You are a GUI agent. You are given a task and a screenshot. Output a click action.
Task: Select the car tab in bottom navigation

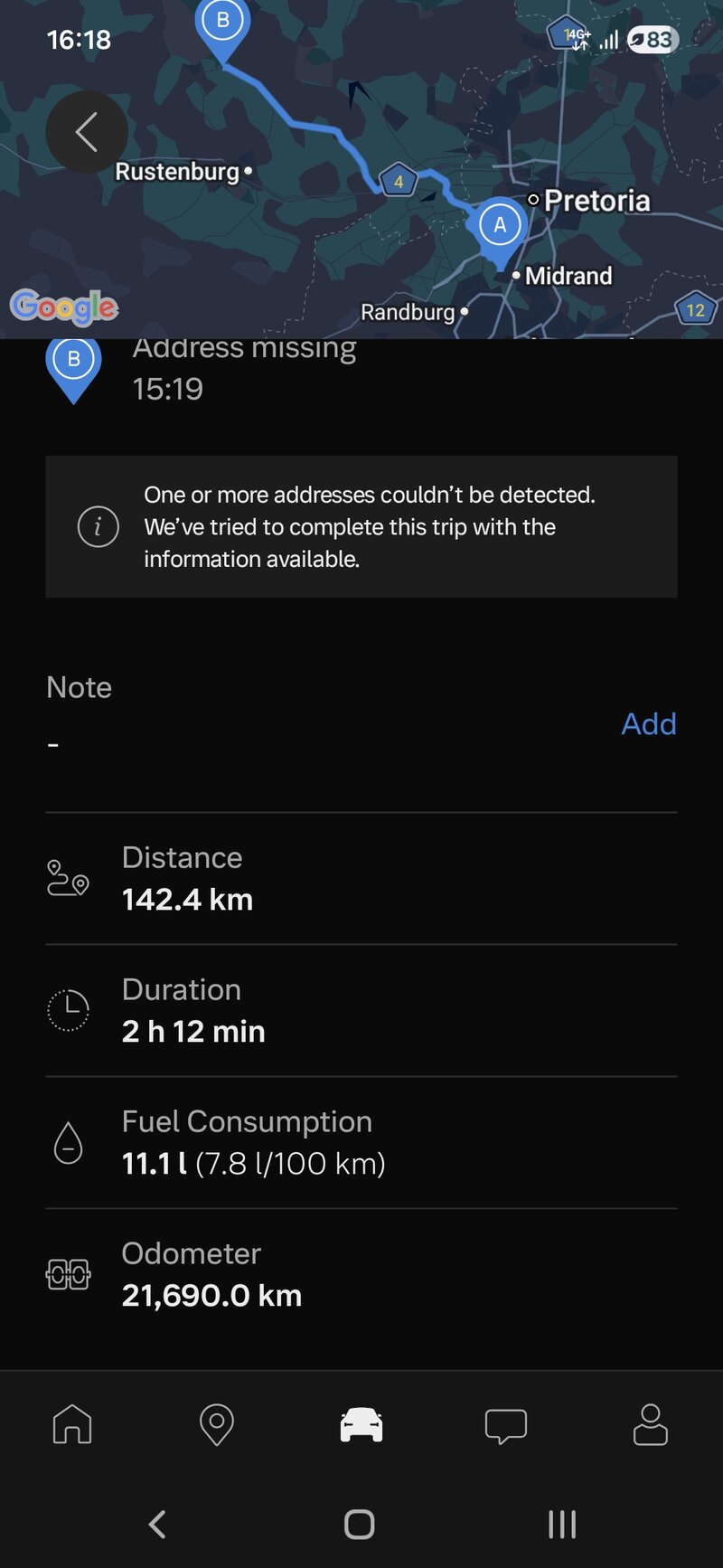tap(360, 1424)
